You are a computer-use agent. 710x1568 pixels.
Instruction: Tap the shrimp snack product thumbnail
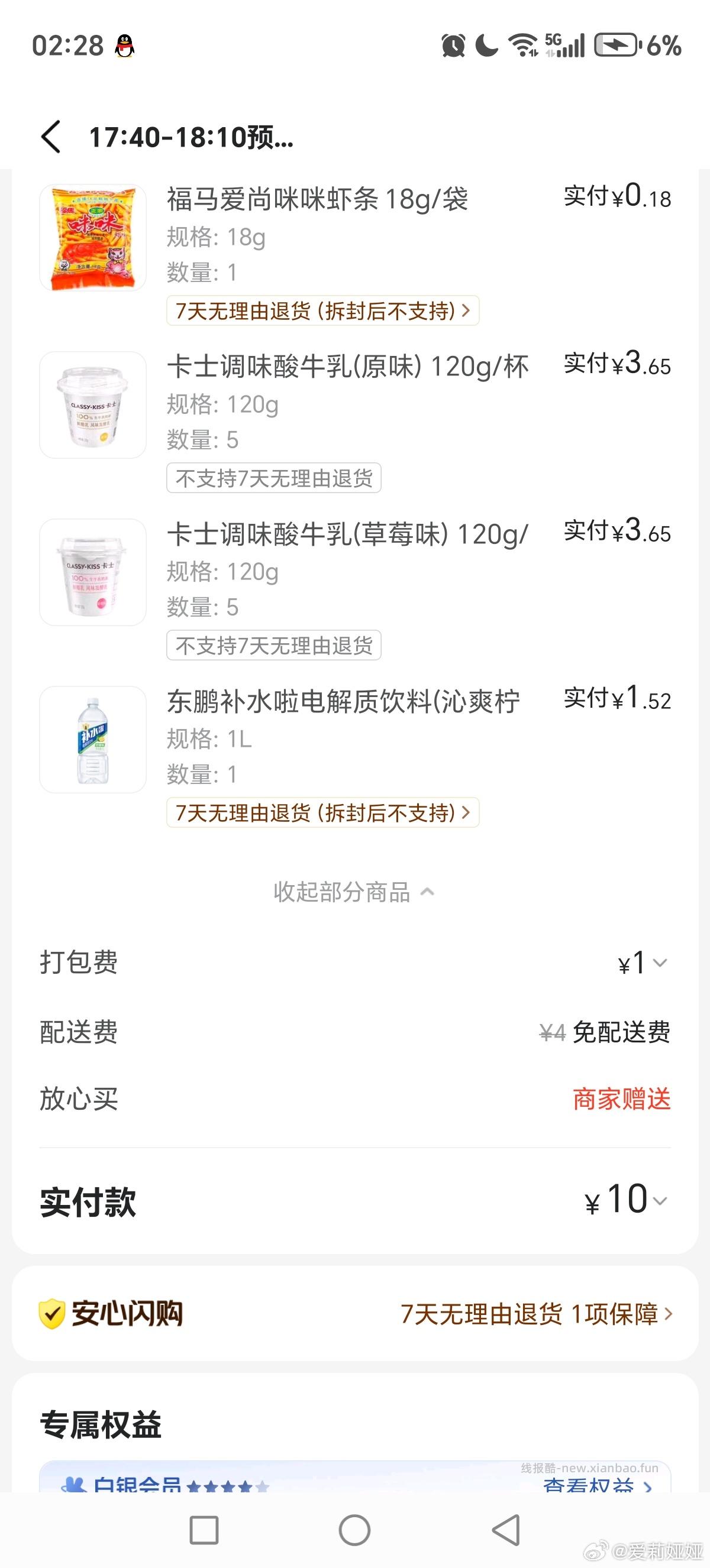[x=92, y=238]
